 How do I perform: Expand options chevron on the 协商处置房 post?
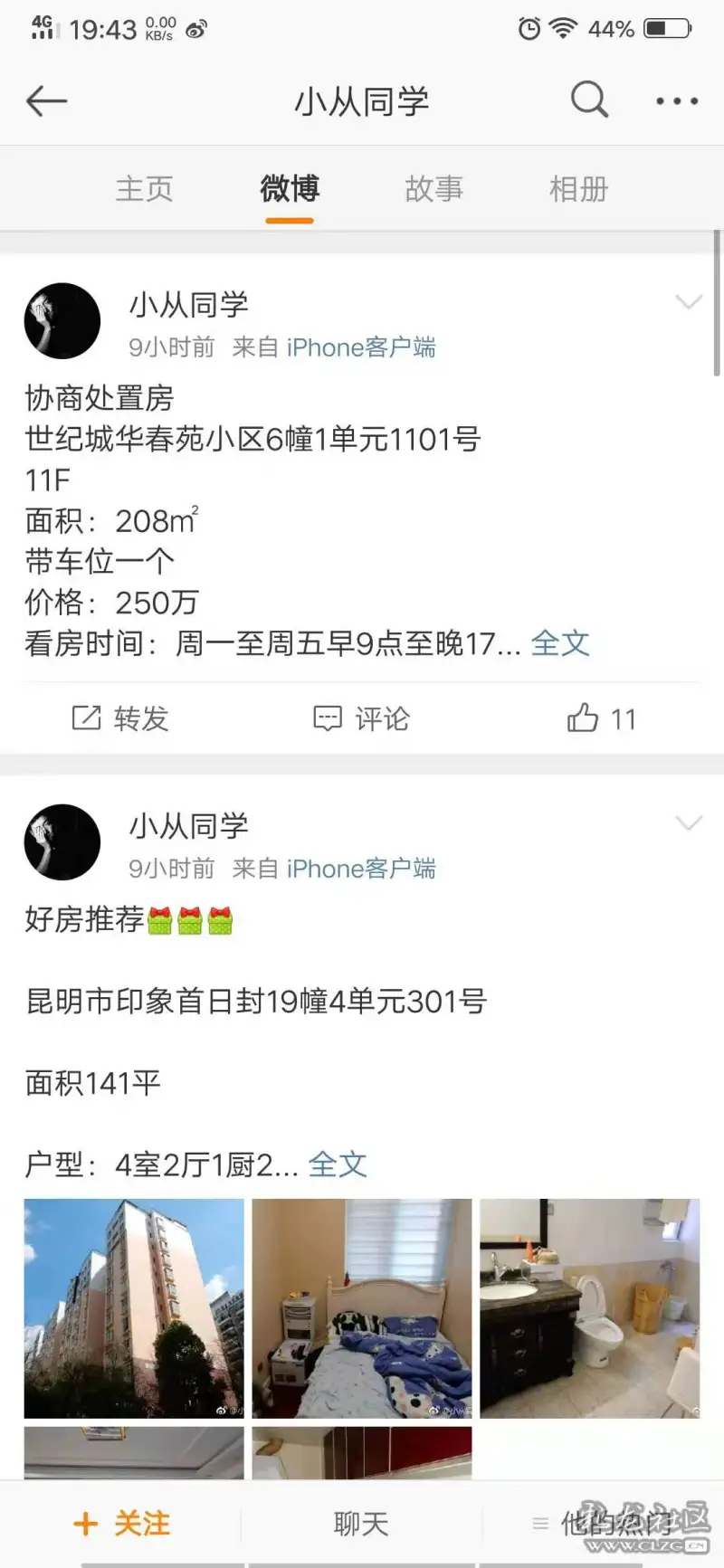(689, 302)
